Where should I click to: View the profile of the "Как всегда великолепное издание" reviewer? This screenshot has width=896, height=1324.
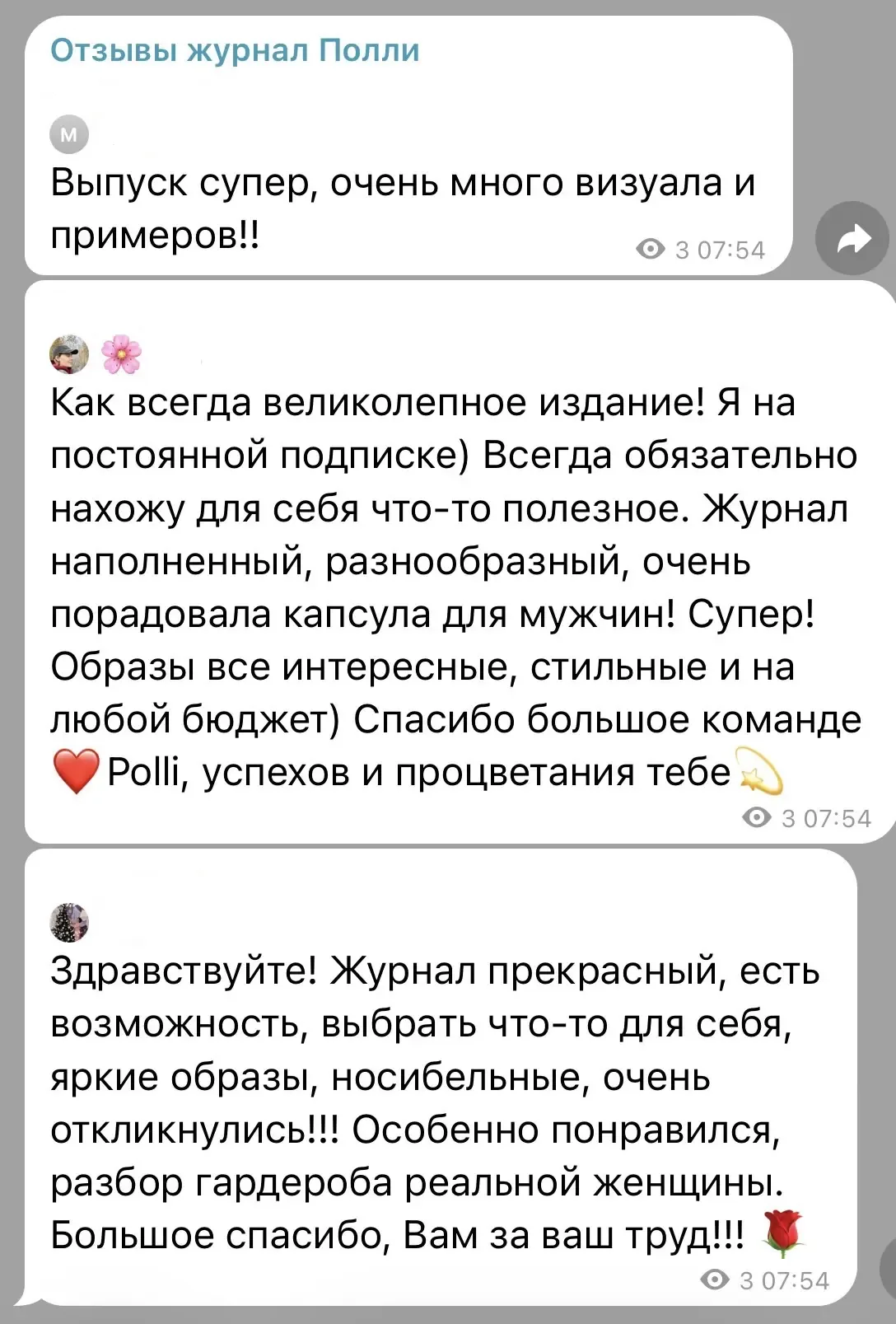(x=69, y=355)
